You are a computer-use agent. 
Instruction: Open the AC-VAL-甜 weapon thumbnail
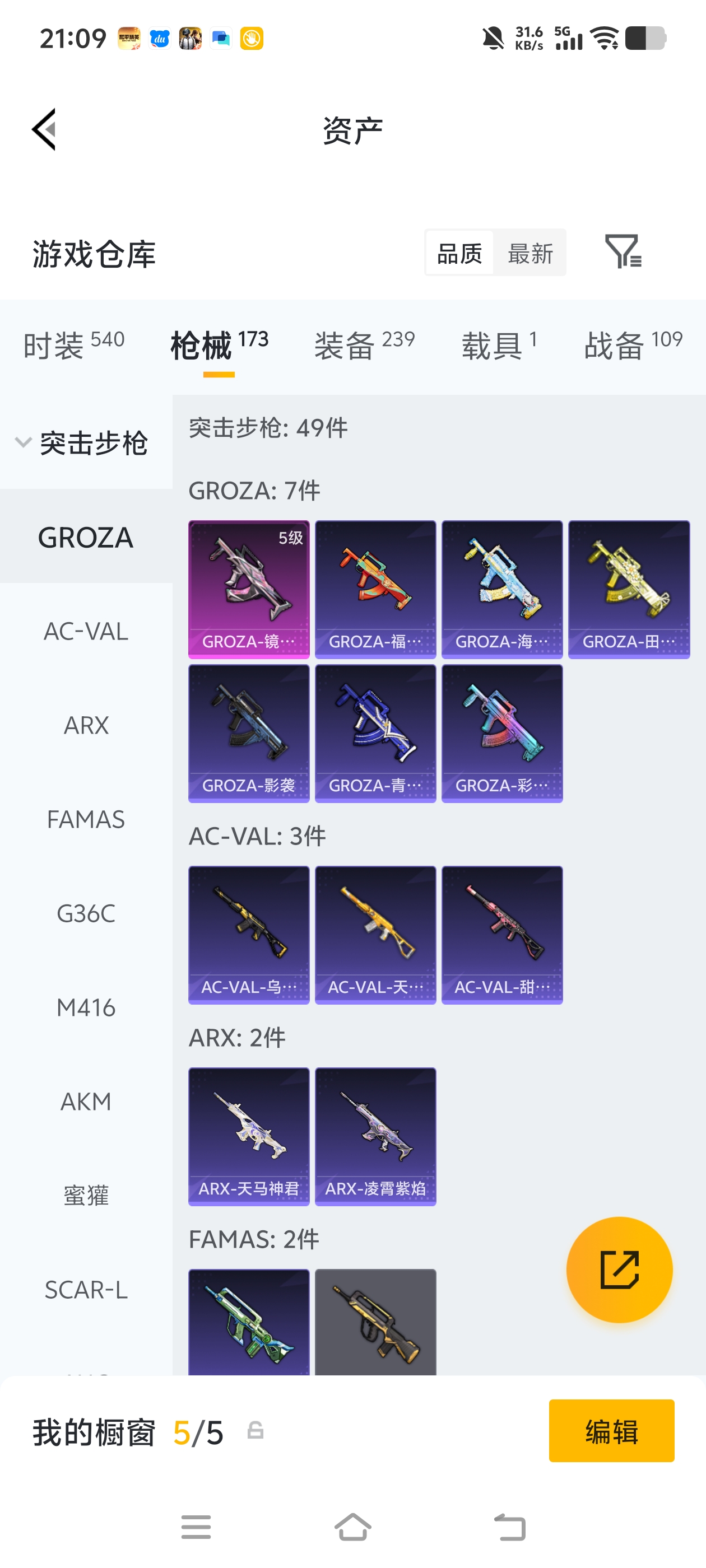(501, 934)
